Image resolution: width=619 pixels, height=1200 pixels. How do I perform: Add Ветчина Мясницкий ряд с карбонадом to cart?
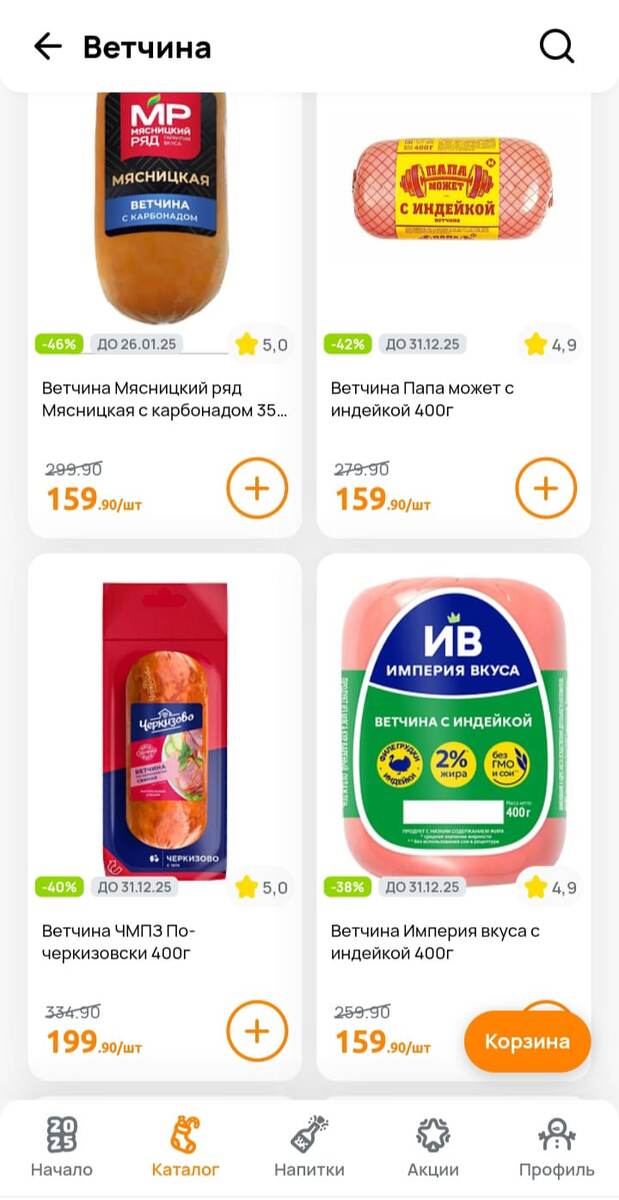coord(257,488)
